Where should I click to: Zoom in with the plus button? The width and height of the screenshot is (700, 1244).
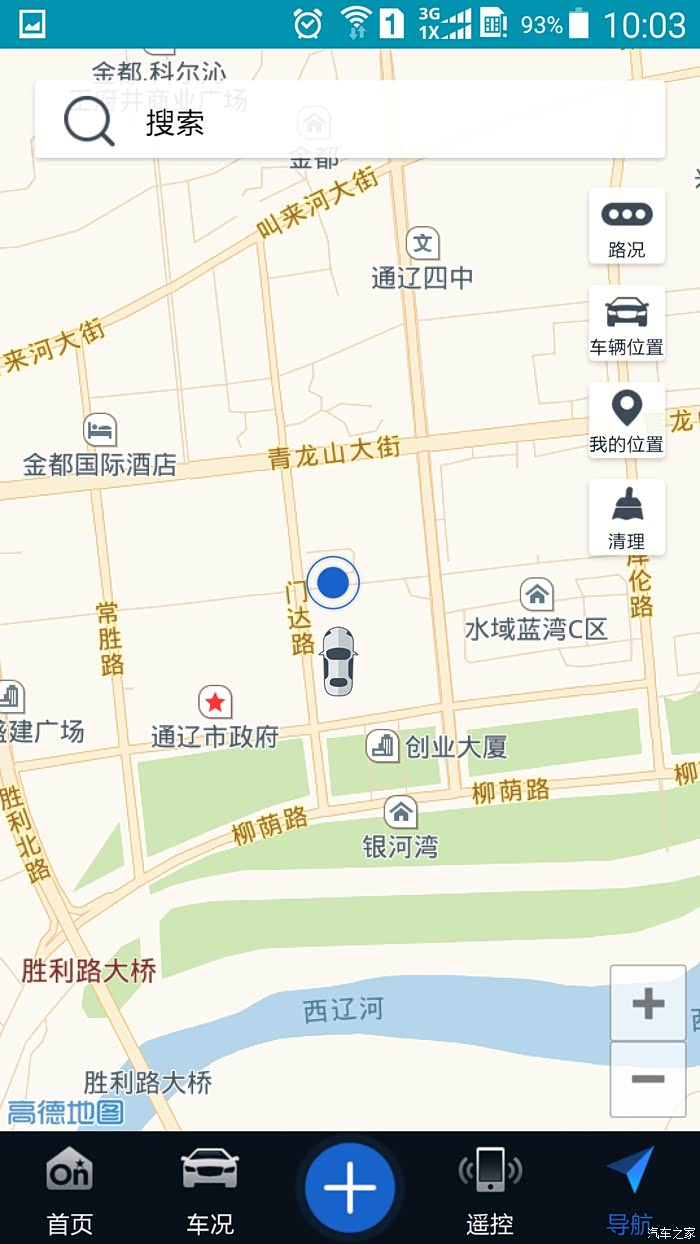[648, 1003]
